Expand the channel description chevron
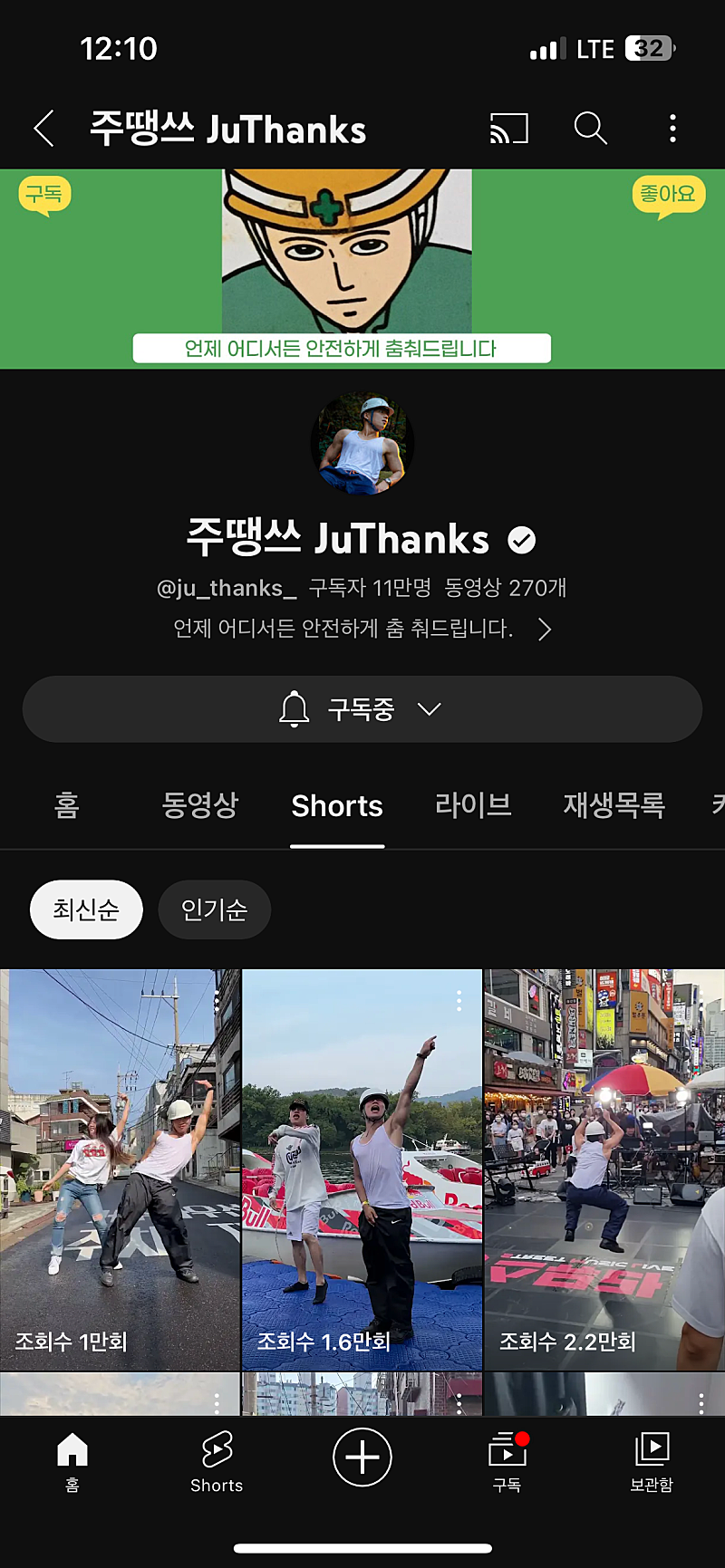 pos(545,630)
